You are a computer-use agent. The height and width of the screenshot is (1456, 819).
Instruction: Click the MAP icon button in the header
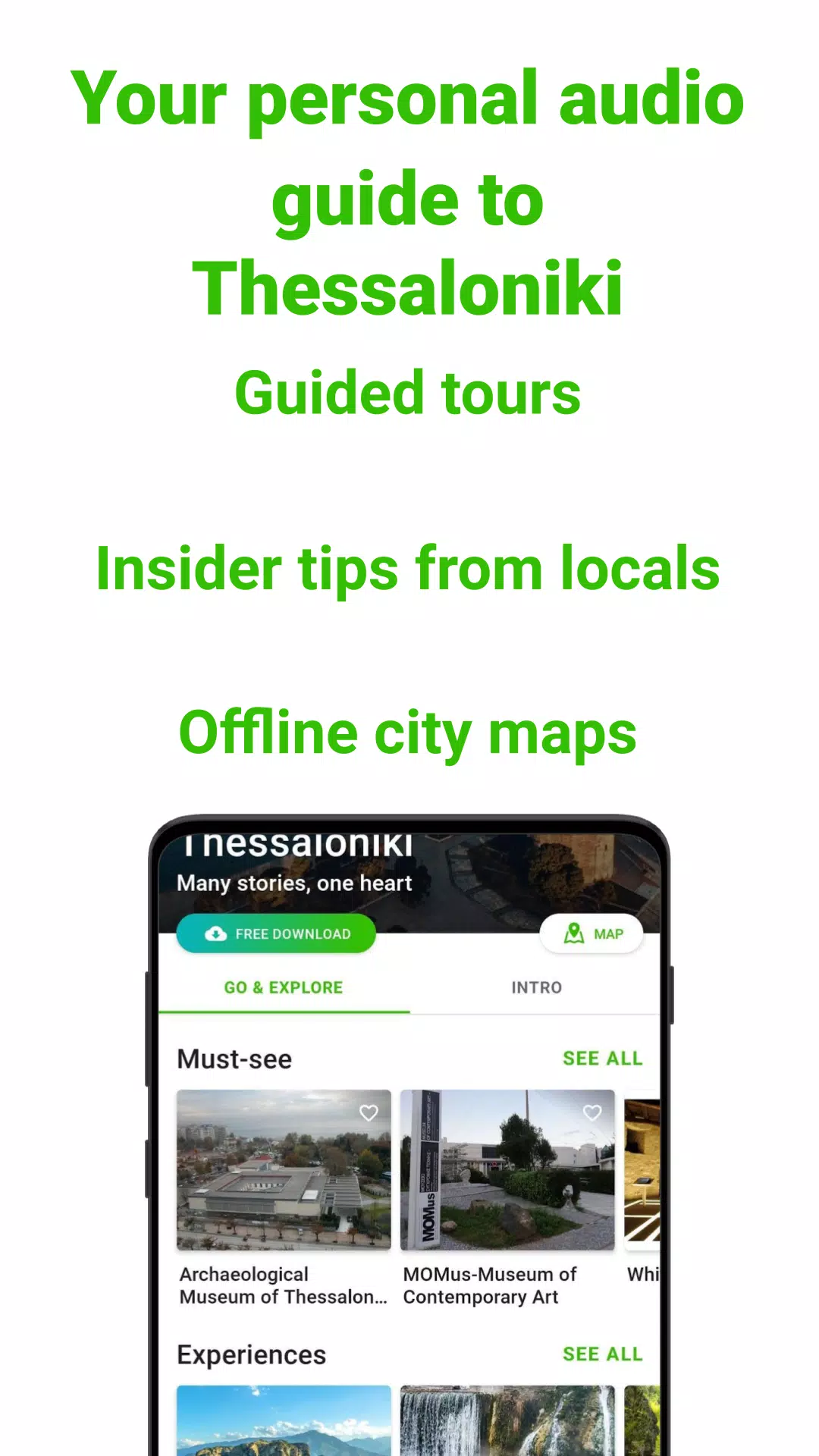[x=593, y=934]
